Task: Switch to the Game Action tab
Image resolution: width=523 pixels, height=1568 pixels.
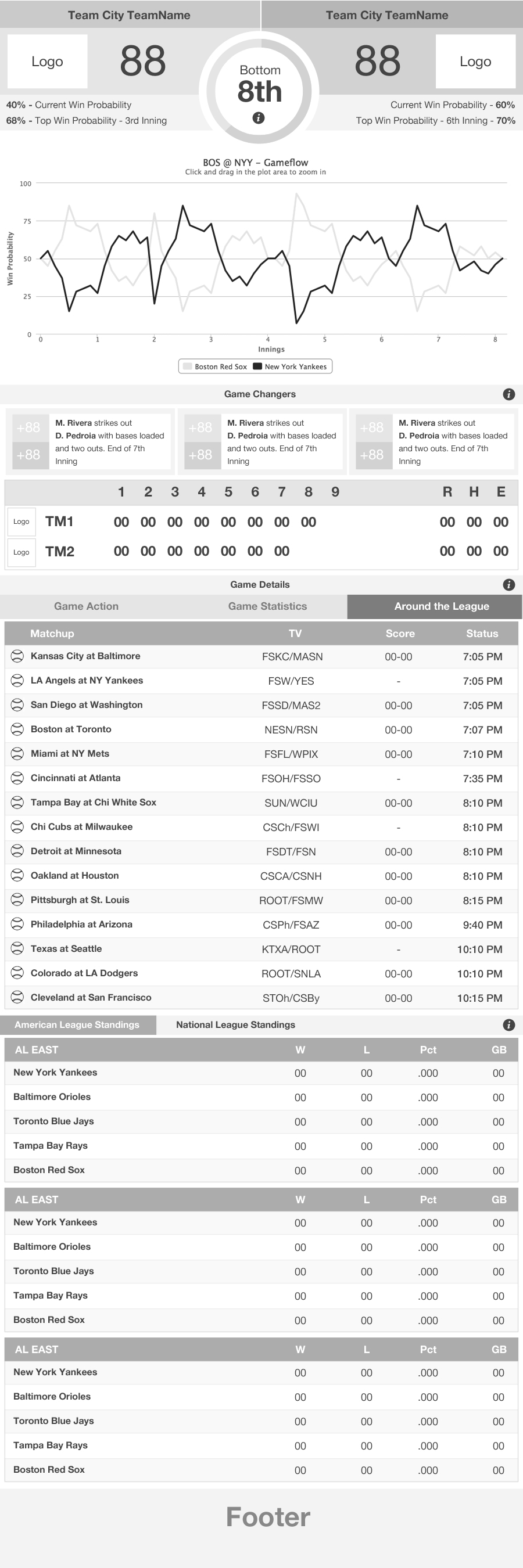Action: pos(86,606)
